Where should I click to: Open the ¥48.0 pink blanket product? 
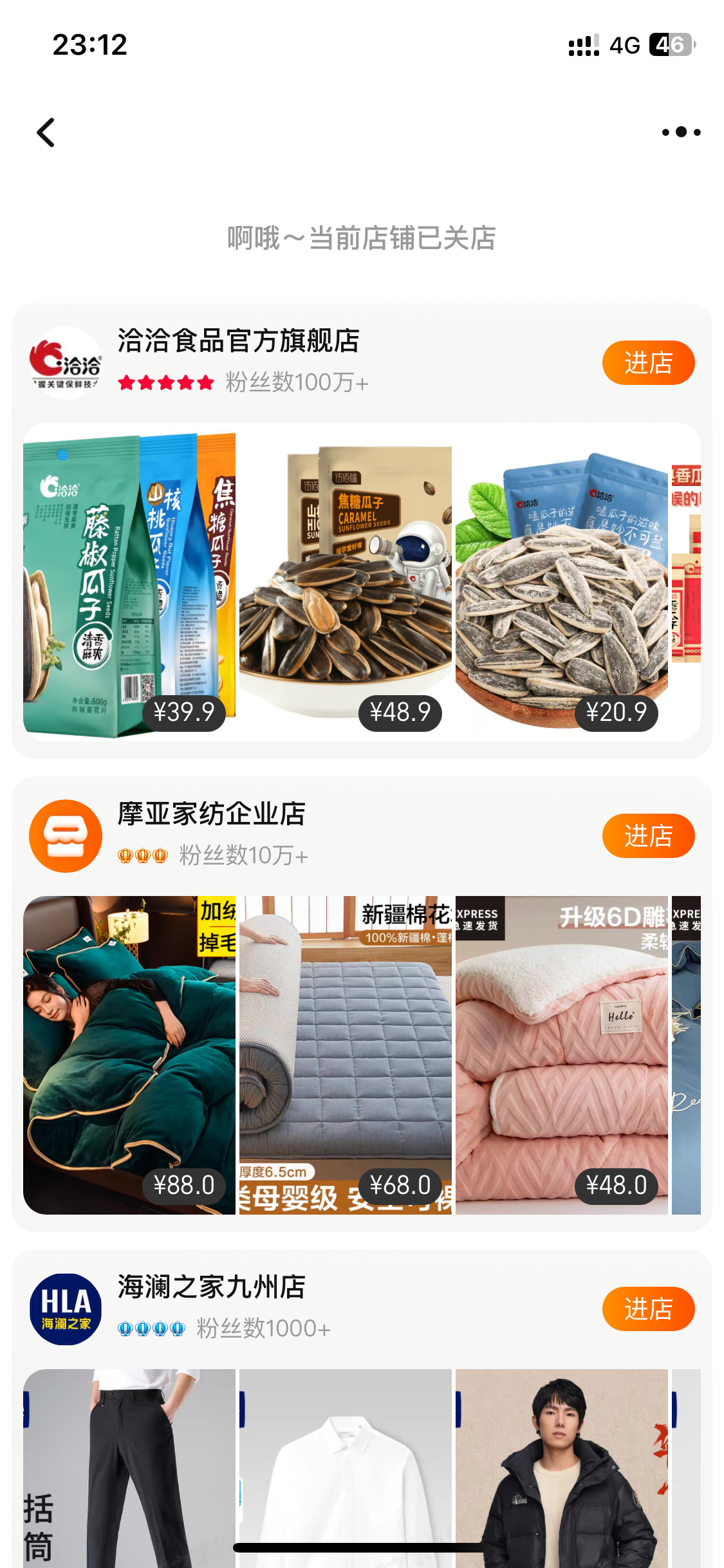(x=561, y=1054)
